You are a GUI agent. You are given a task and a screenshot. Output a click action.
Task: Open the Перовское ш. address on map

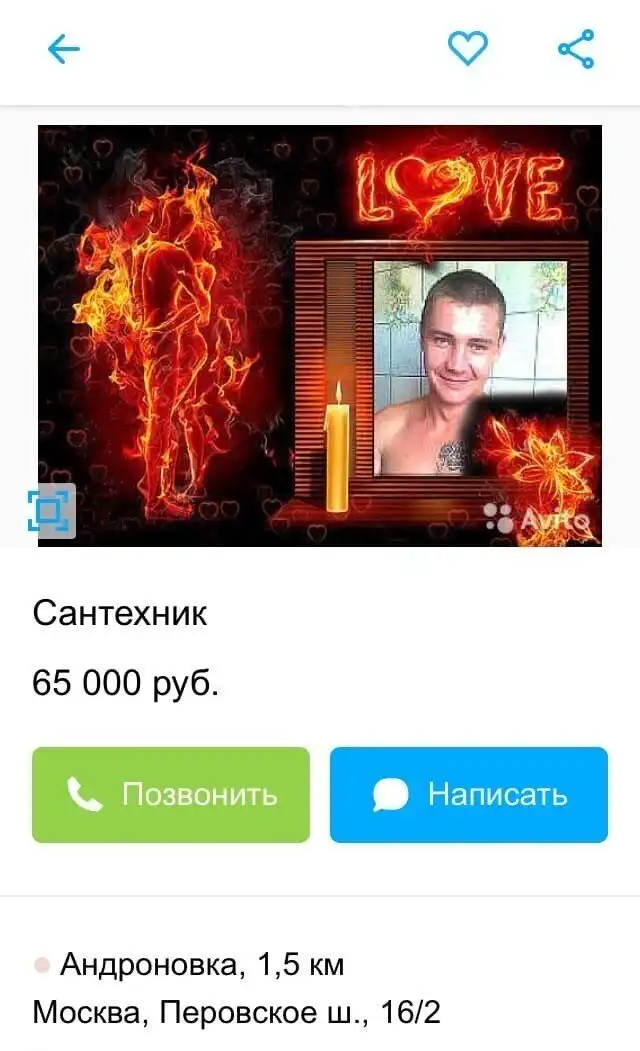tap(236, 1012)
